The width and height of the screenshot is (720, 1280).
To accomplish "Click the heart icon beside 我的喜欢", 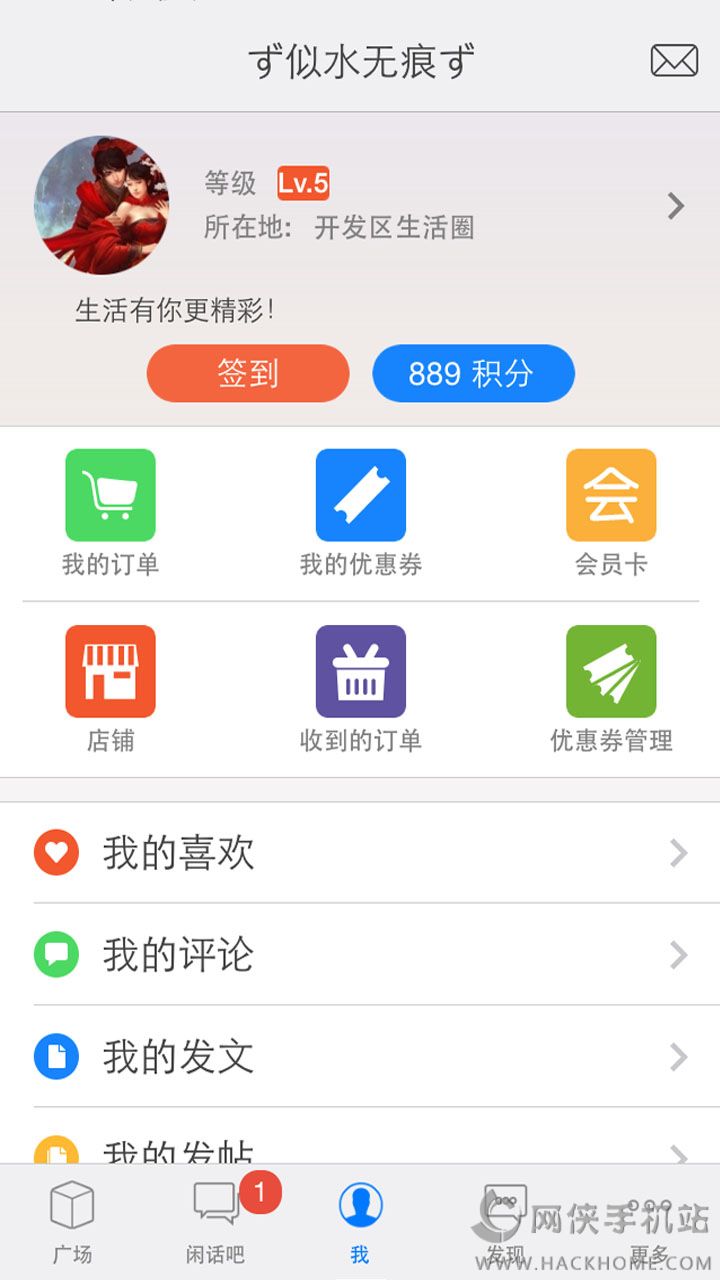I will pyautogui.click(x=57, y=854).
